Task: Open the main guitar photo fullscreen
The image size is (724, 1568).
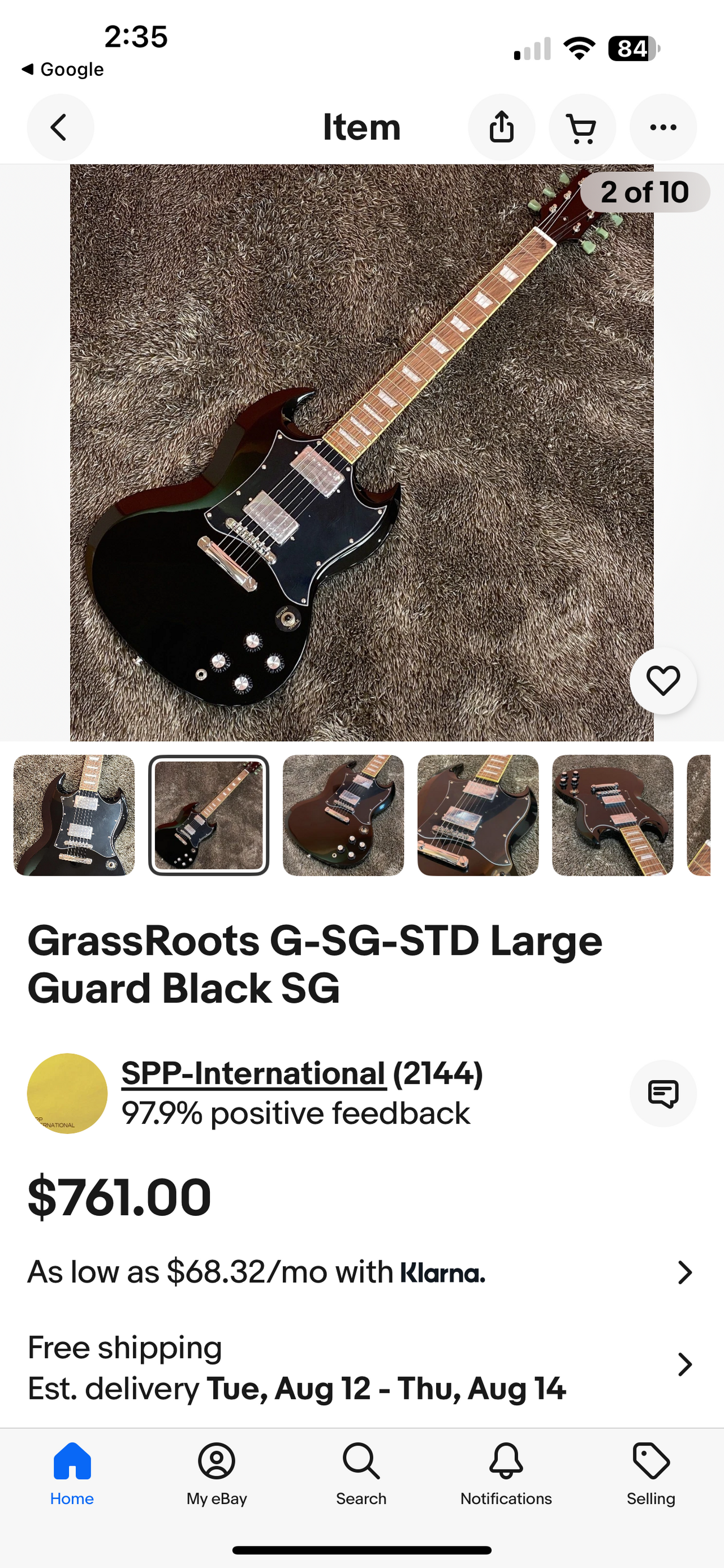Action: (361, 452)
